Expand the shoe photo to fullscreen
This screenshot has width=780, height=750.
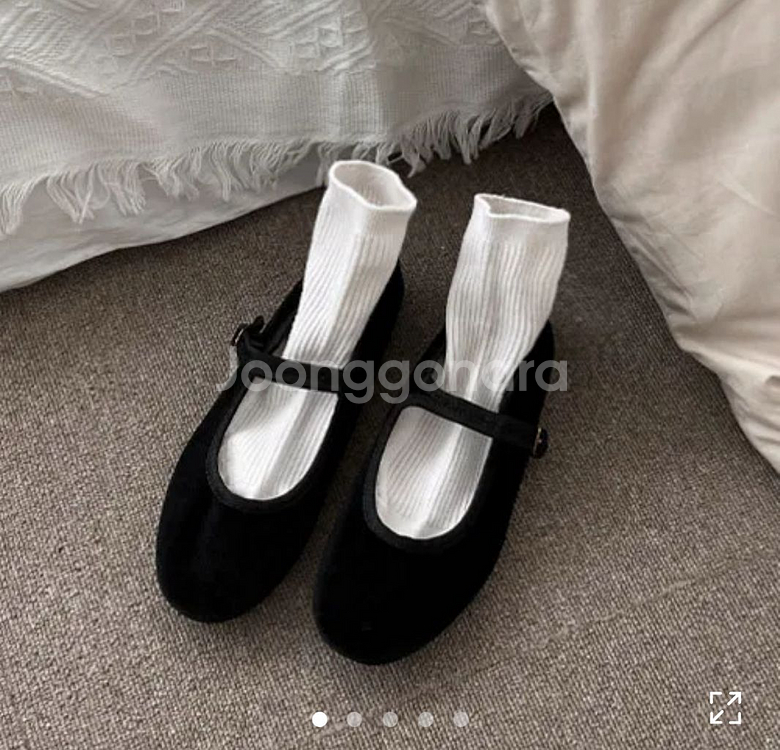pos(725,707)
